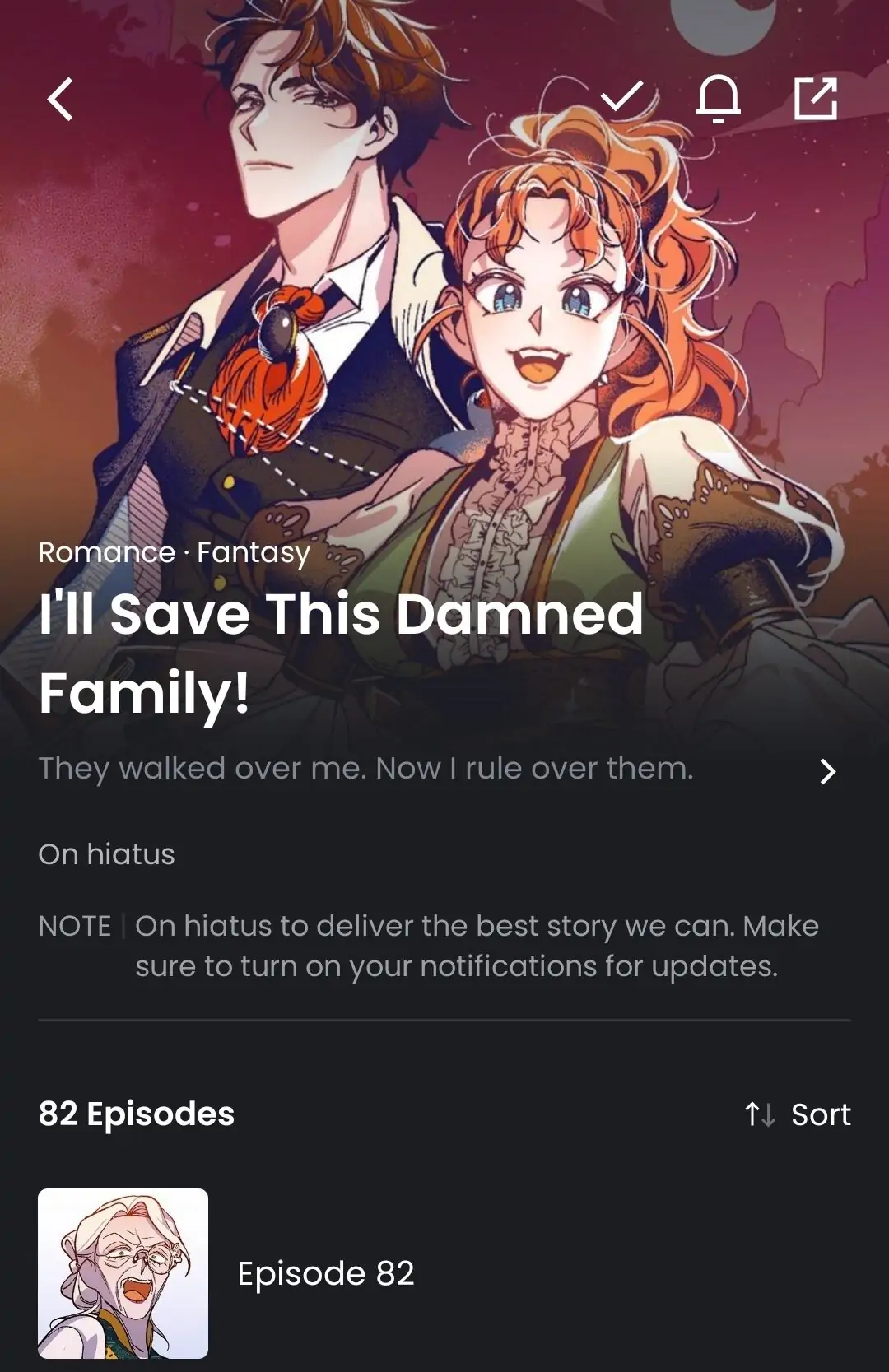Open the notifications bell
The image size is (889, 1372).
(718, 99)
